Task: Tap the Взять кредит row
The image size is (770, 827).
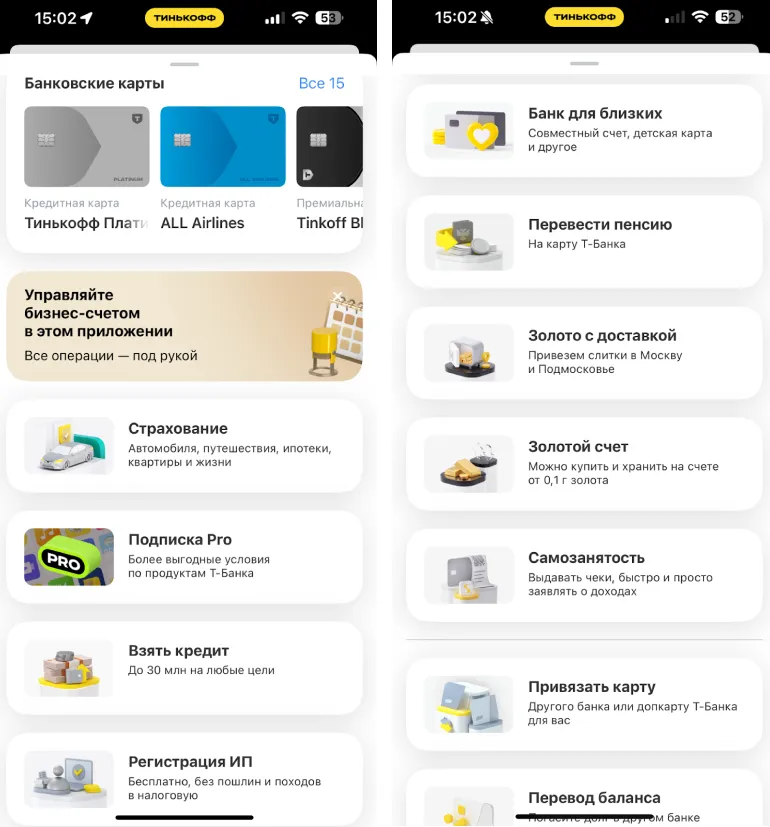Action: (x=184, y=660)
